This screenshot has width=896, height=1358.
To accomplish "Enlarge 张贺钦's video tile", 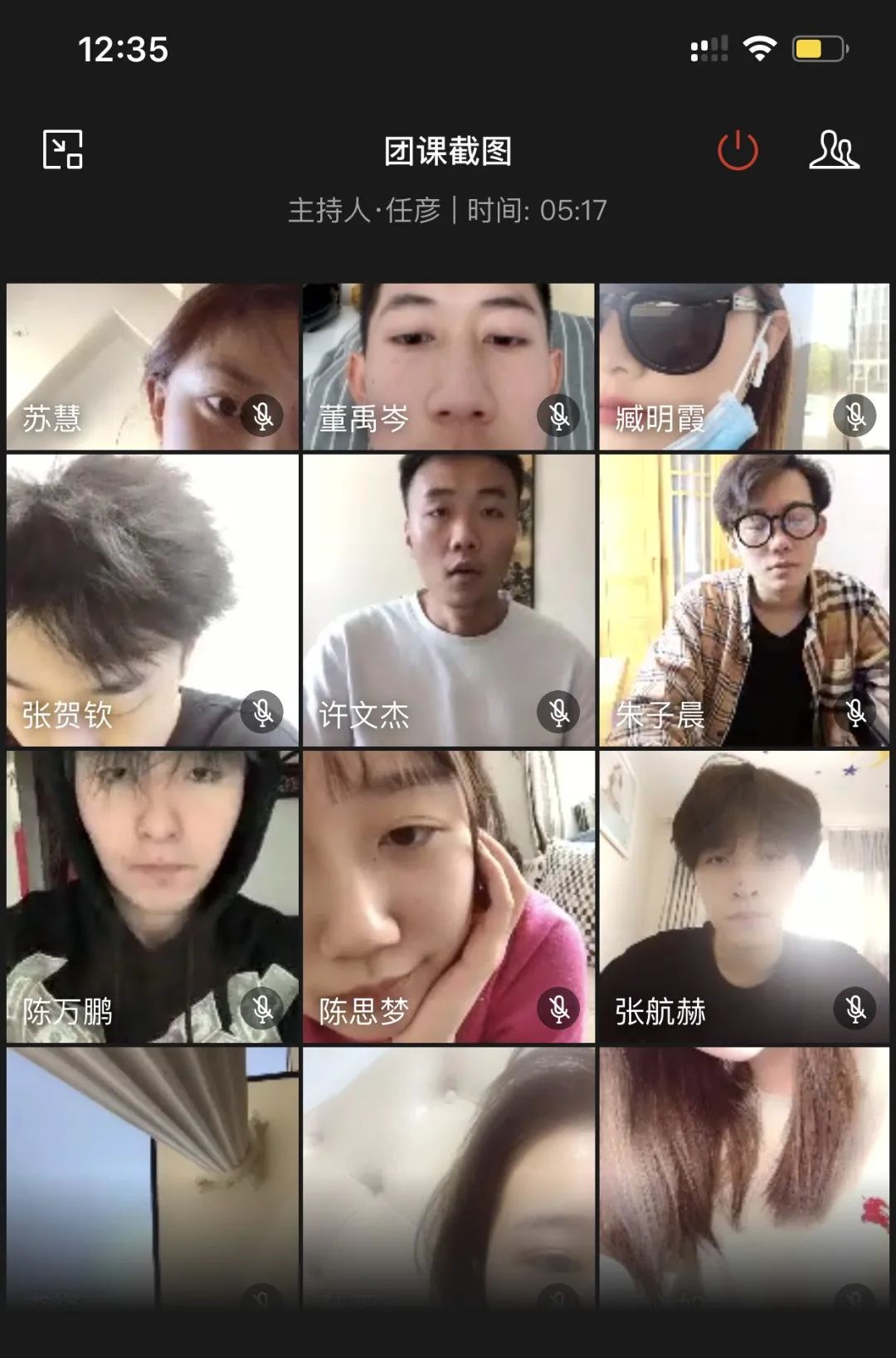I will (x=153, y=599).
